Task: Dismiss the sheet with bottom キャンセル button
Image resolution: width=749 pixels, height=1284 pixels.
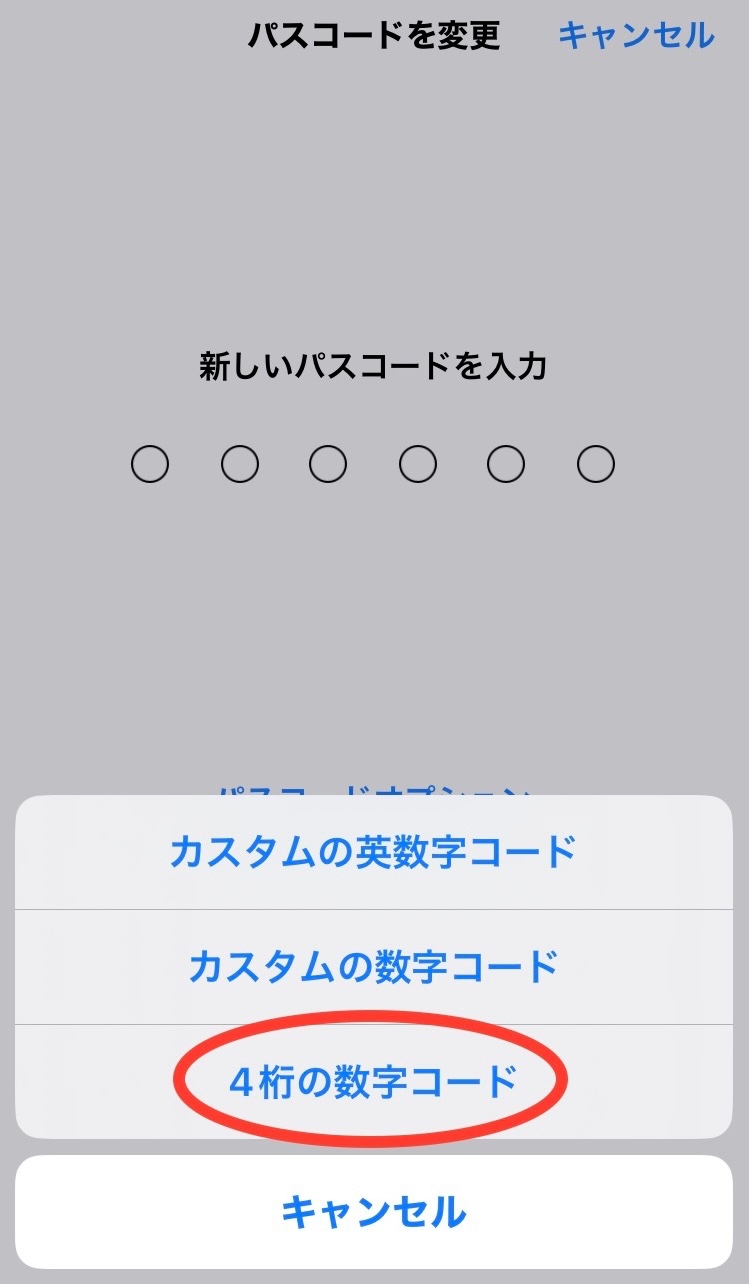Action: click(374, 1212)
